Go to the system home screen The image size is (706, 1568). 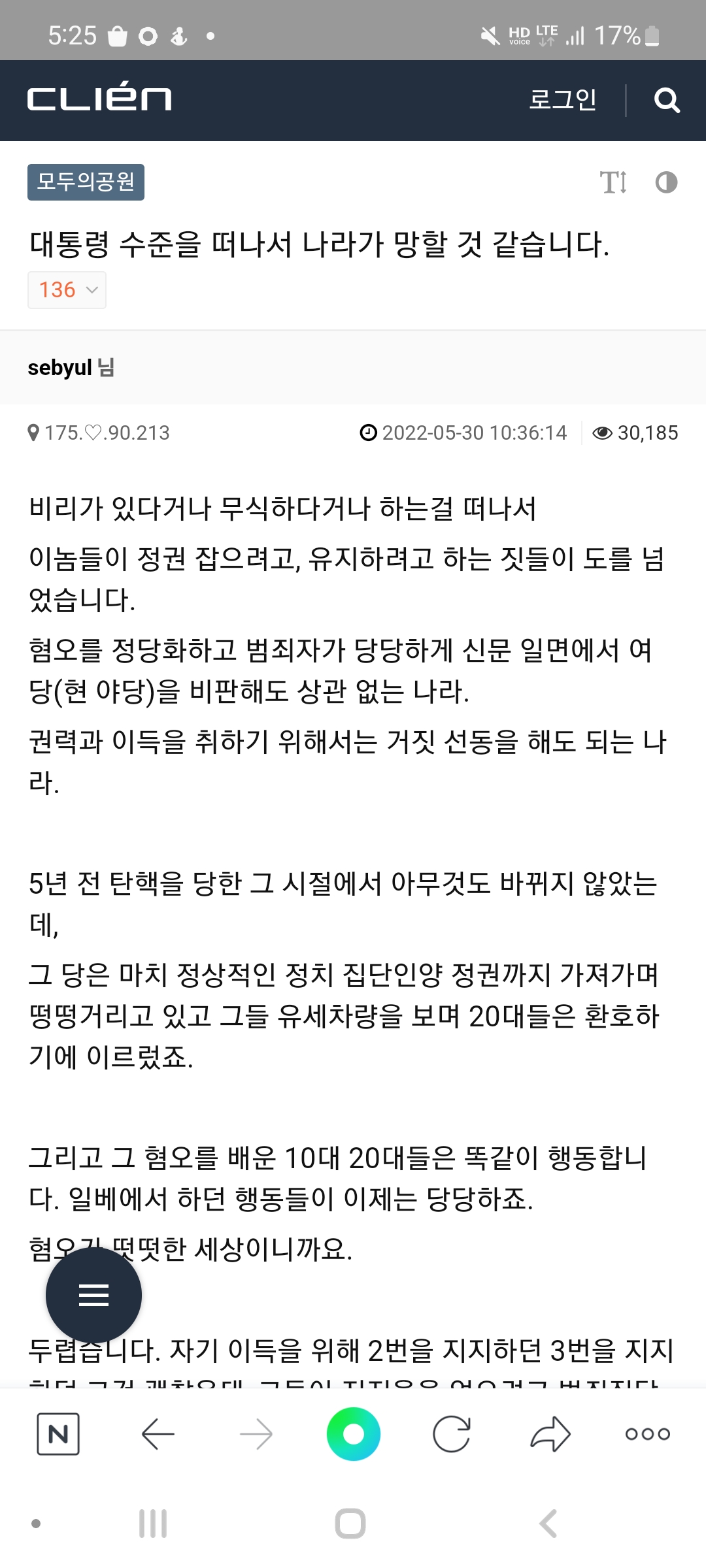click(350, 1524)
